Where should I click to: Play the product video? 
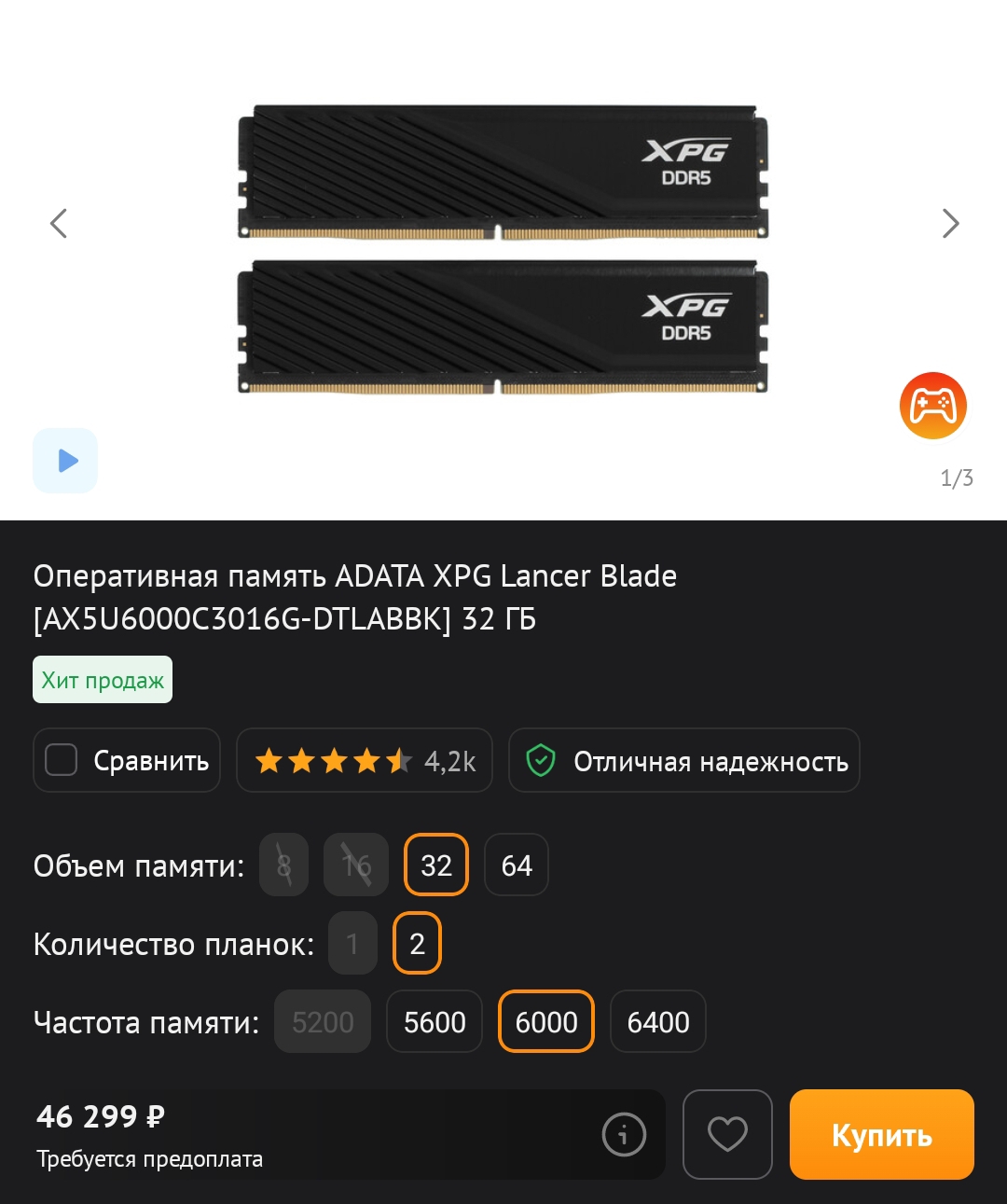[65, 461]
